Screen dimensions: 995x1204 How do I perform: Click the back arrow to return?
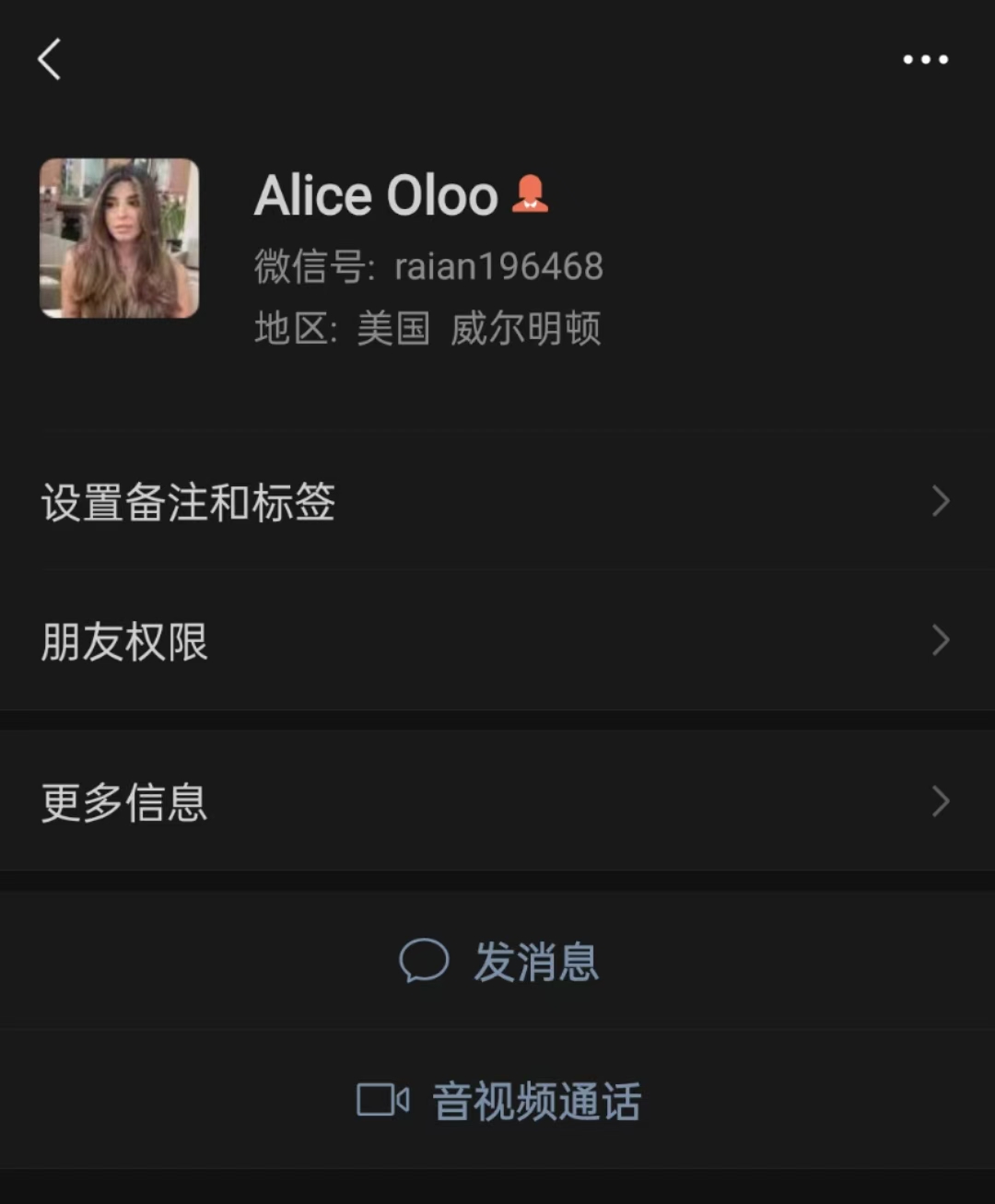50,60
